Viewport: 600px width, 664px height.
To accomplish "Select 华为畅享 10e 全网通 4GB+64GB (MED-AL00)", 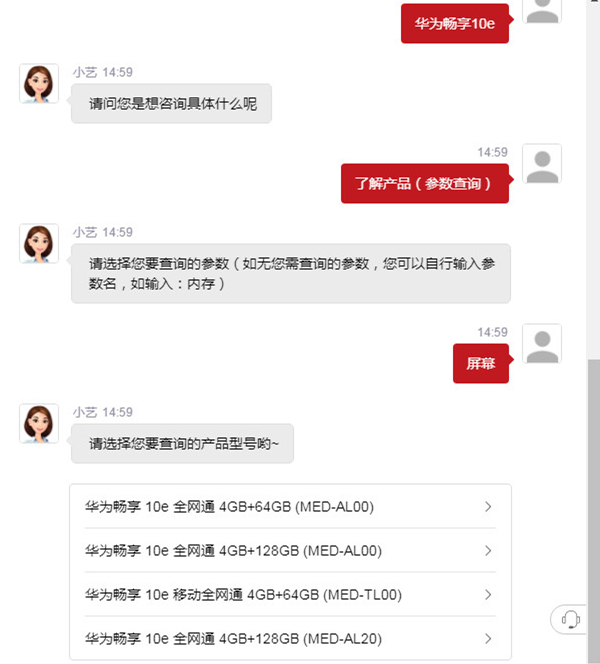I will 289,507.
